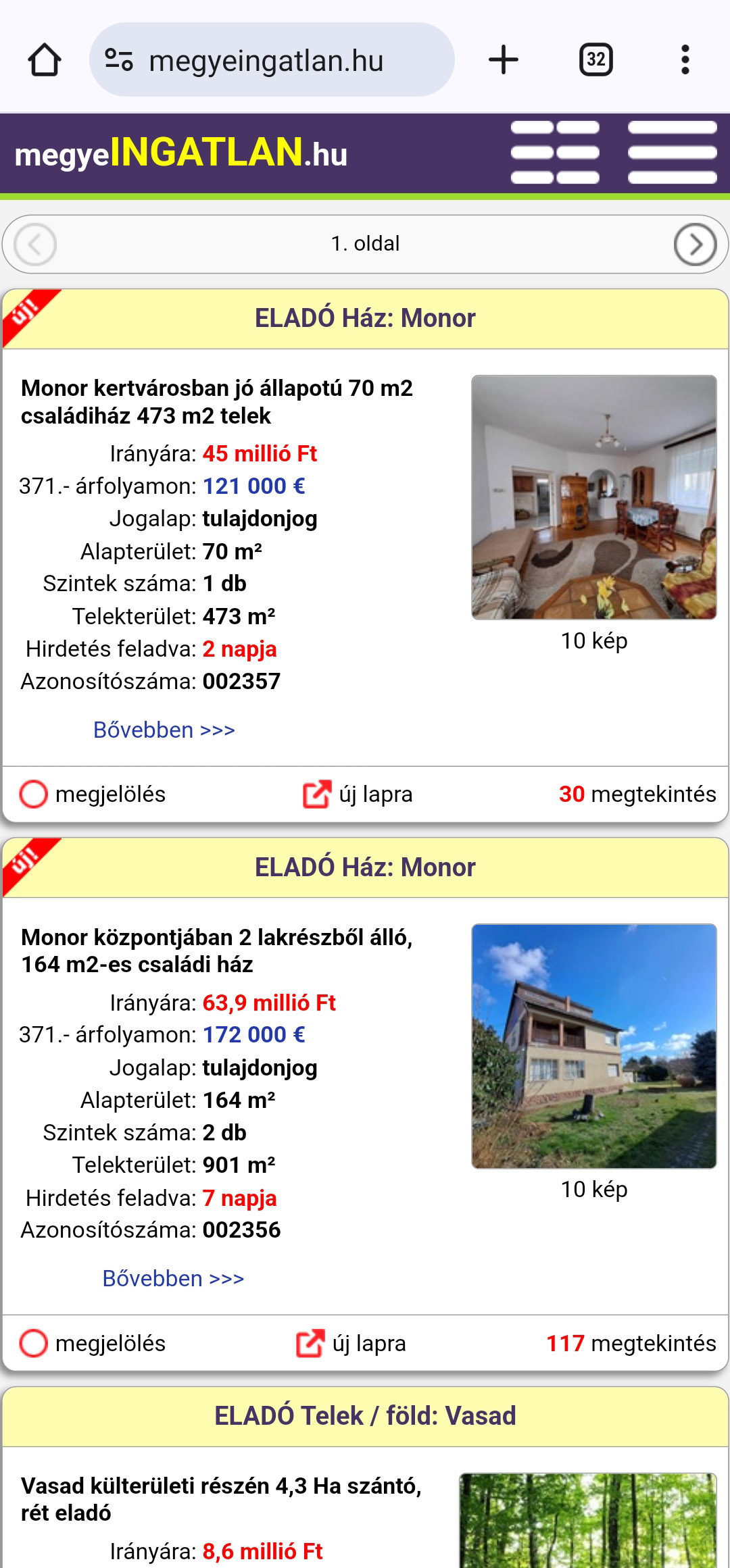The width and height of the screenshot is (730, 1568).
Task: Open the two-column list menu icon
Action: 555,153
